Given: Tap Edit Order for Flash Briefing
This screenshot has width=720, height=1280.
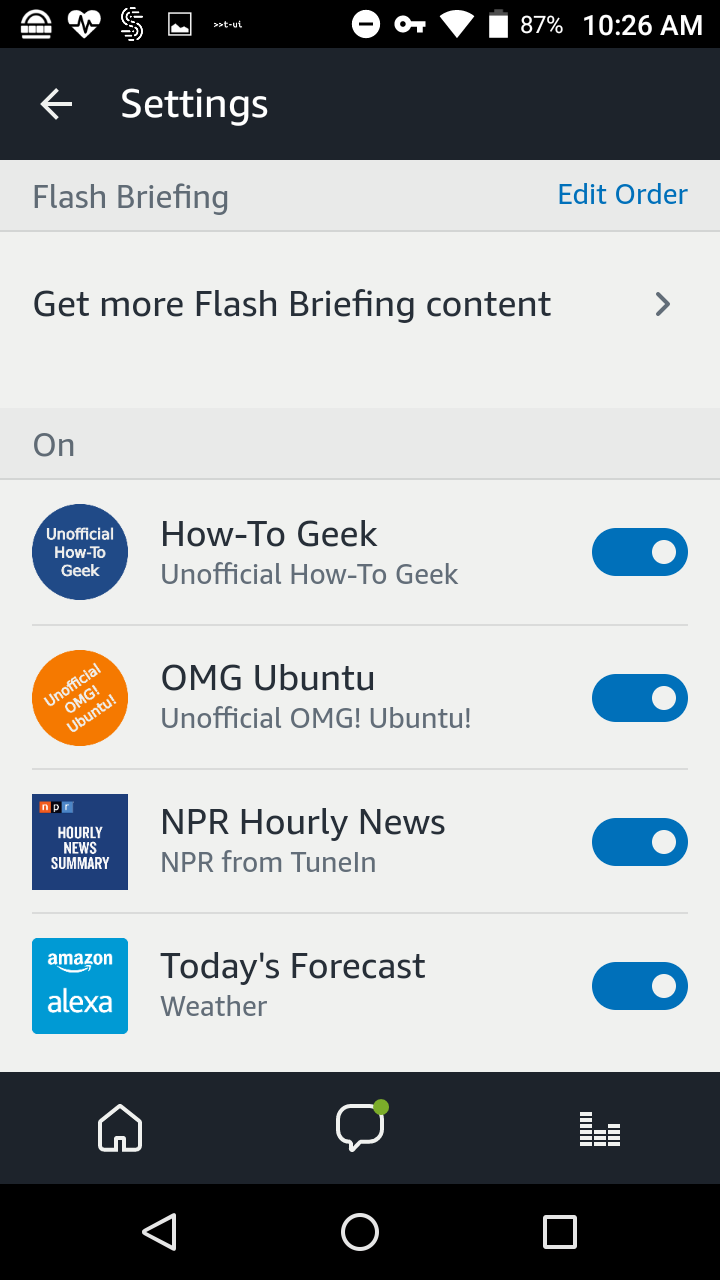Looking at the screenshot, I should click(x=622, y=194).
